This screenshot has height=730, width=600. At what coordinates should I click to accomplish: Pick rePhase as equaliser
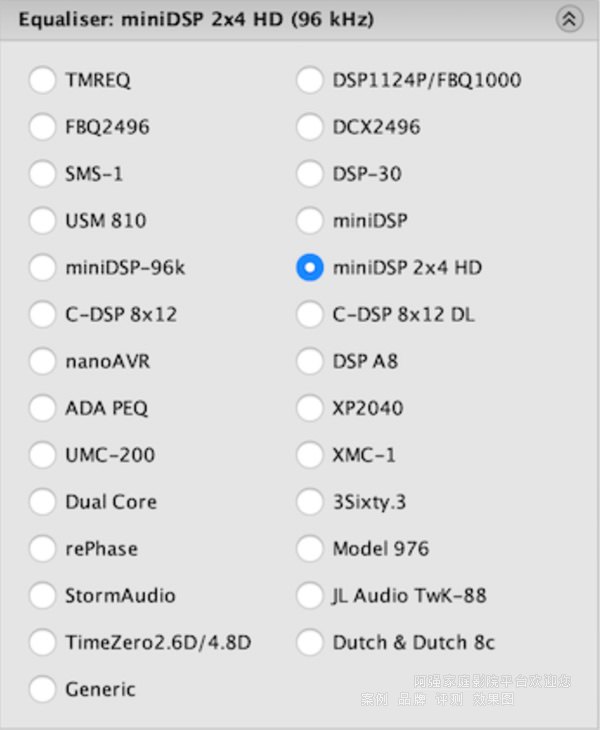[43, 548]
